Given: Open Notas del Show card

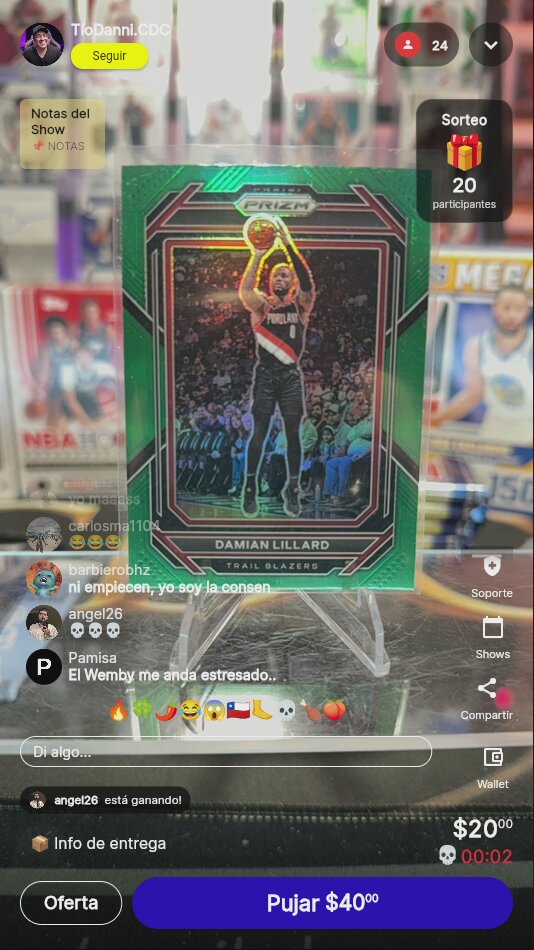Looking at the screenshot, I should point(62,133).
